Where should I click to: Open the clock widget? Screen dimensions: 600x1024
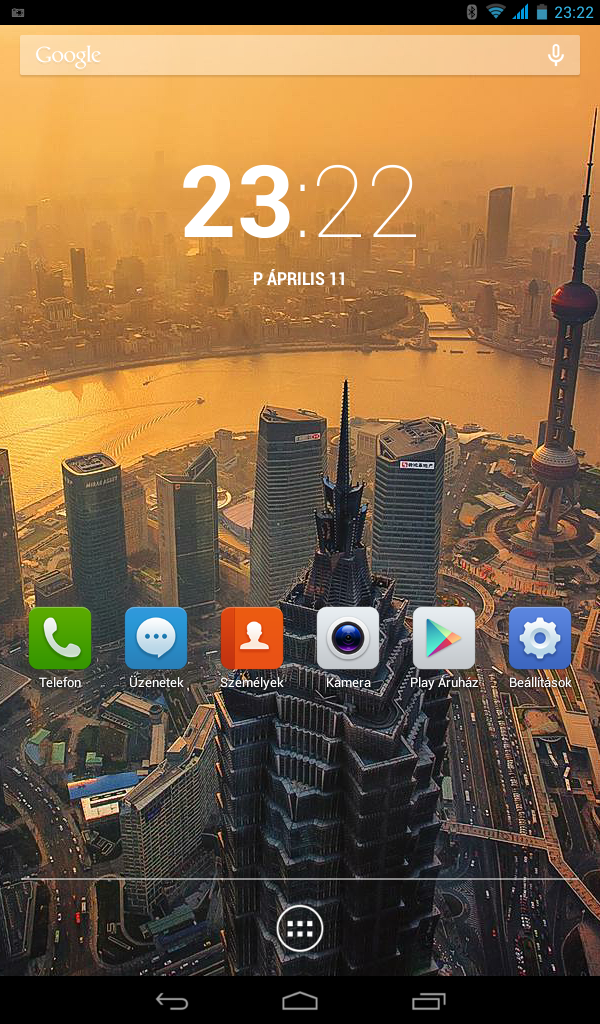click(x=299, y=204)
